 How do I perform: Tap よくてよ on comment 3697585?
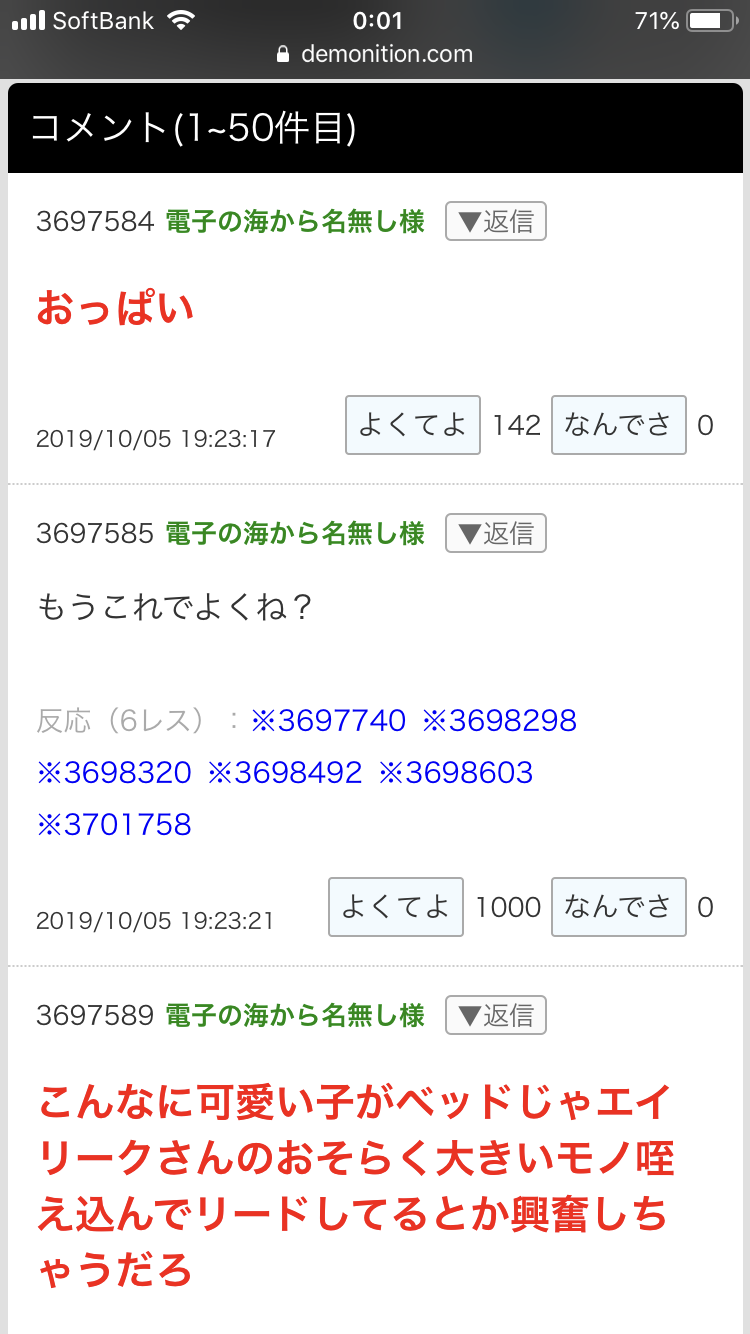[396, 907]
